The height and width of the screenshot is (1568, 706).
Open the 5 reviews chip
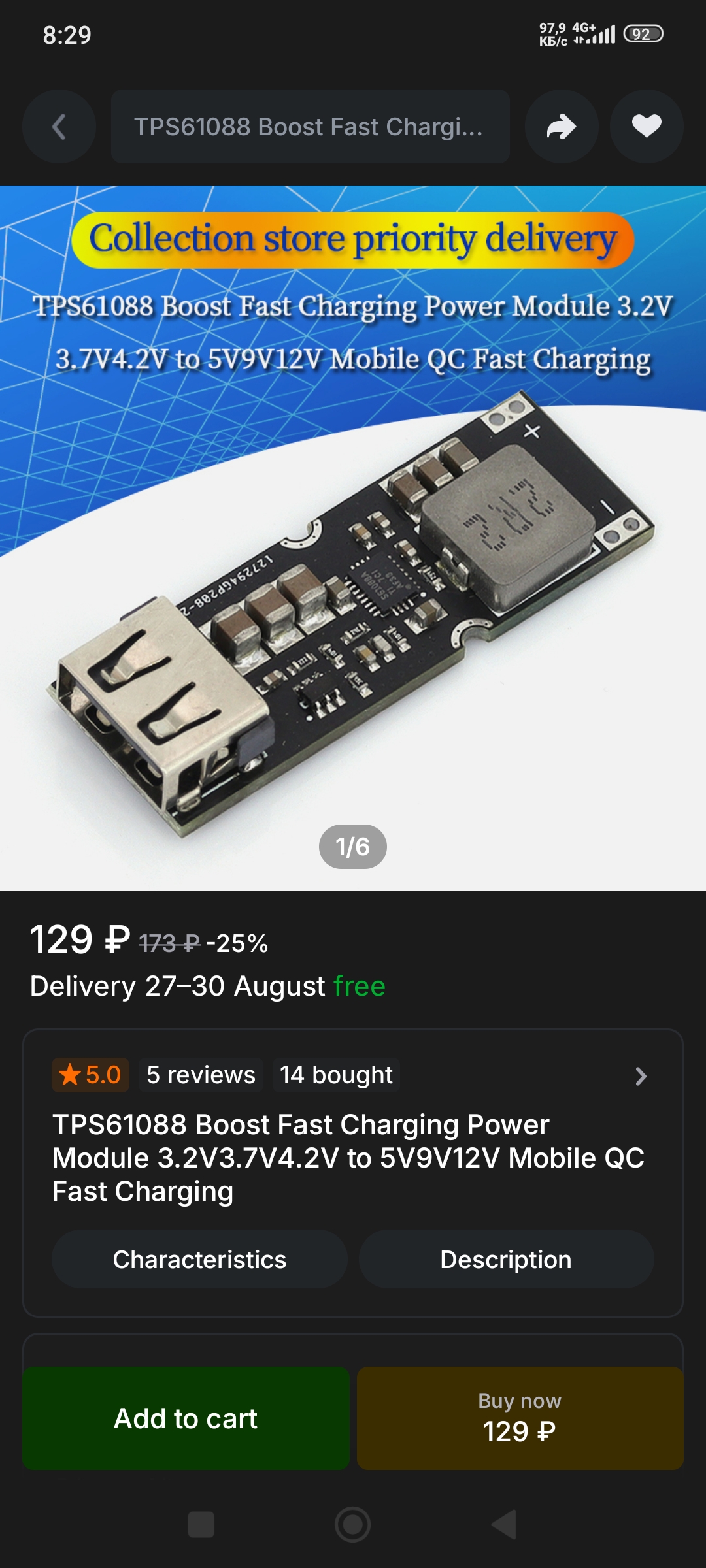201,1075
